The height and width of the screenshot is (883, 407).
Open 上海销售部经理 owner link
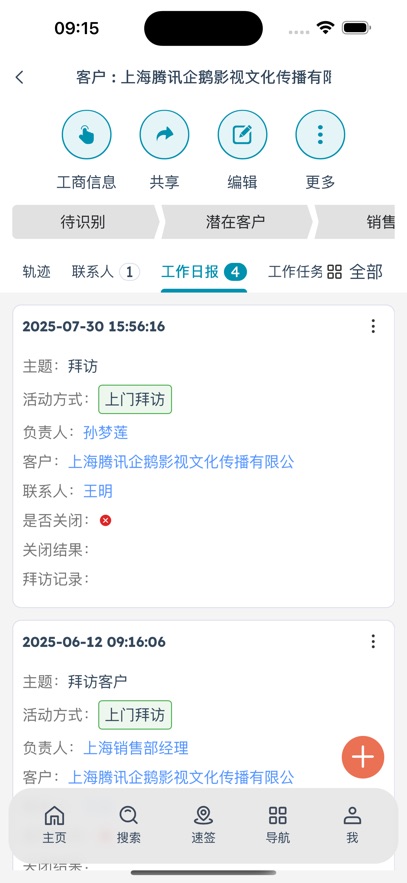tap(136, 748)
